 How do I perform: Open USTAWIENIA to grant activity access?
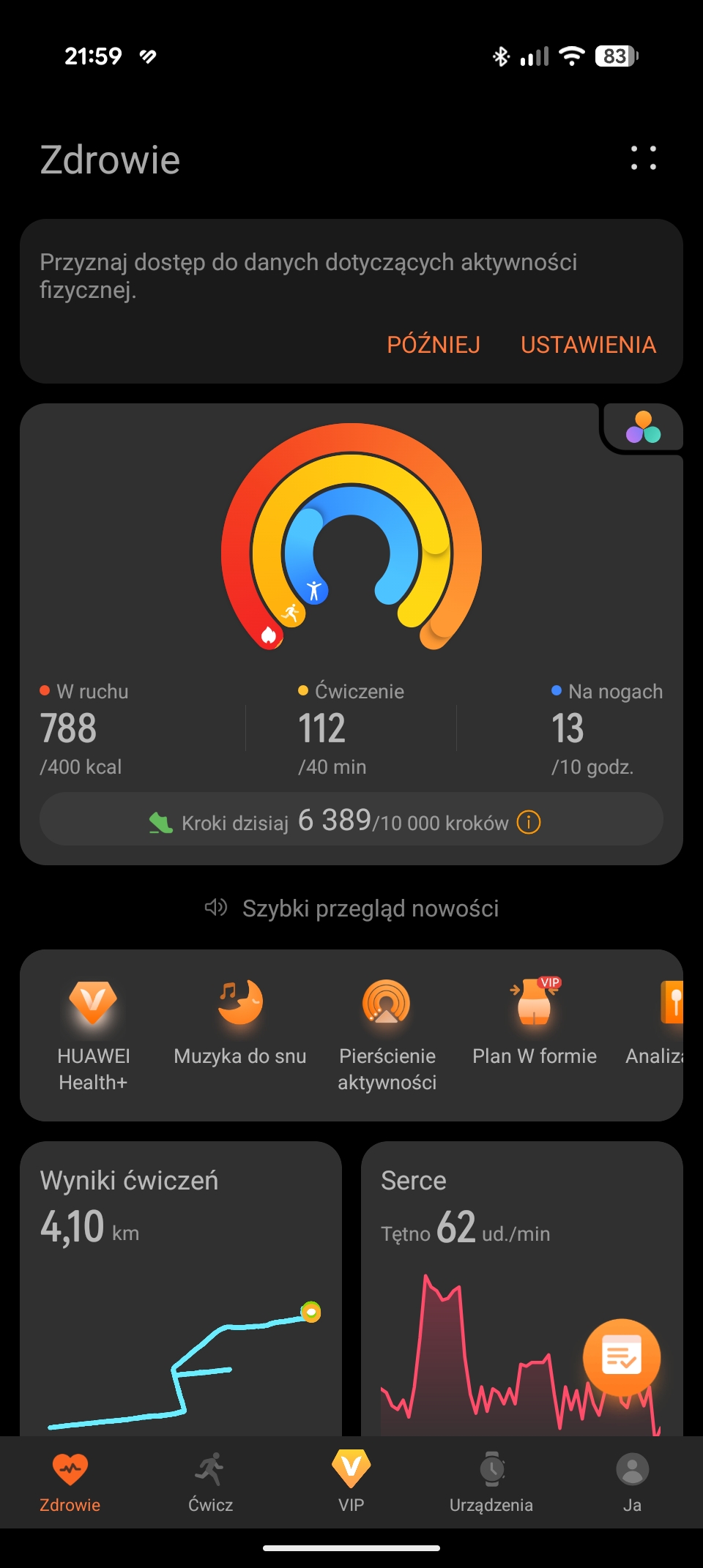[588, 345]
